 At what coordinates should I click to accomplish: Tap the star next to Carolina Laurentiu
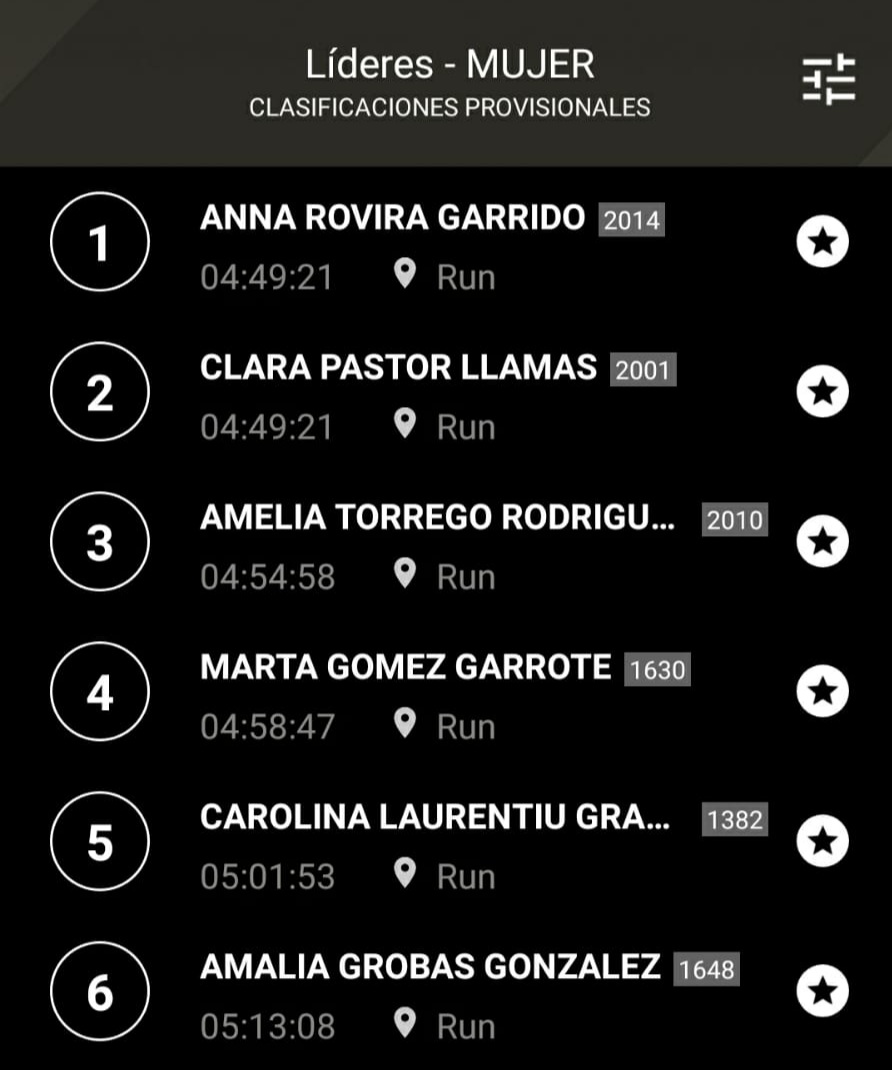pos(822,841)
